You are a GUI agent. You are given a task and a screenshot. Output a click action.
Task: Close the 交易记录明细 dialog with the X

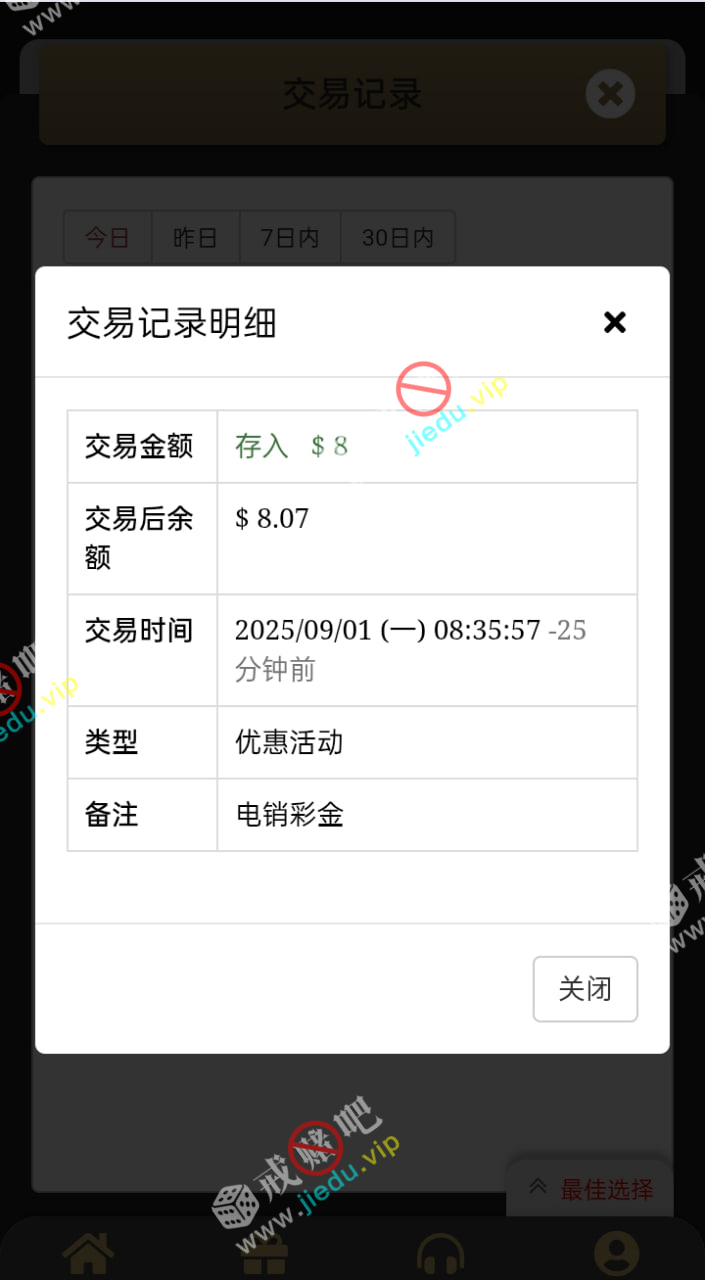click(614, 322)
